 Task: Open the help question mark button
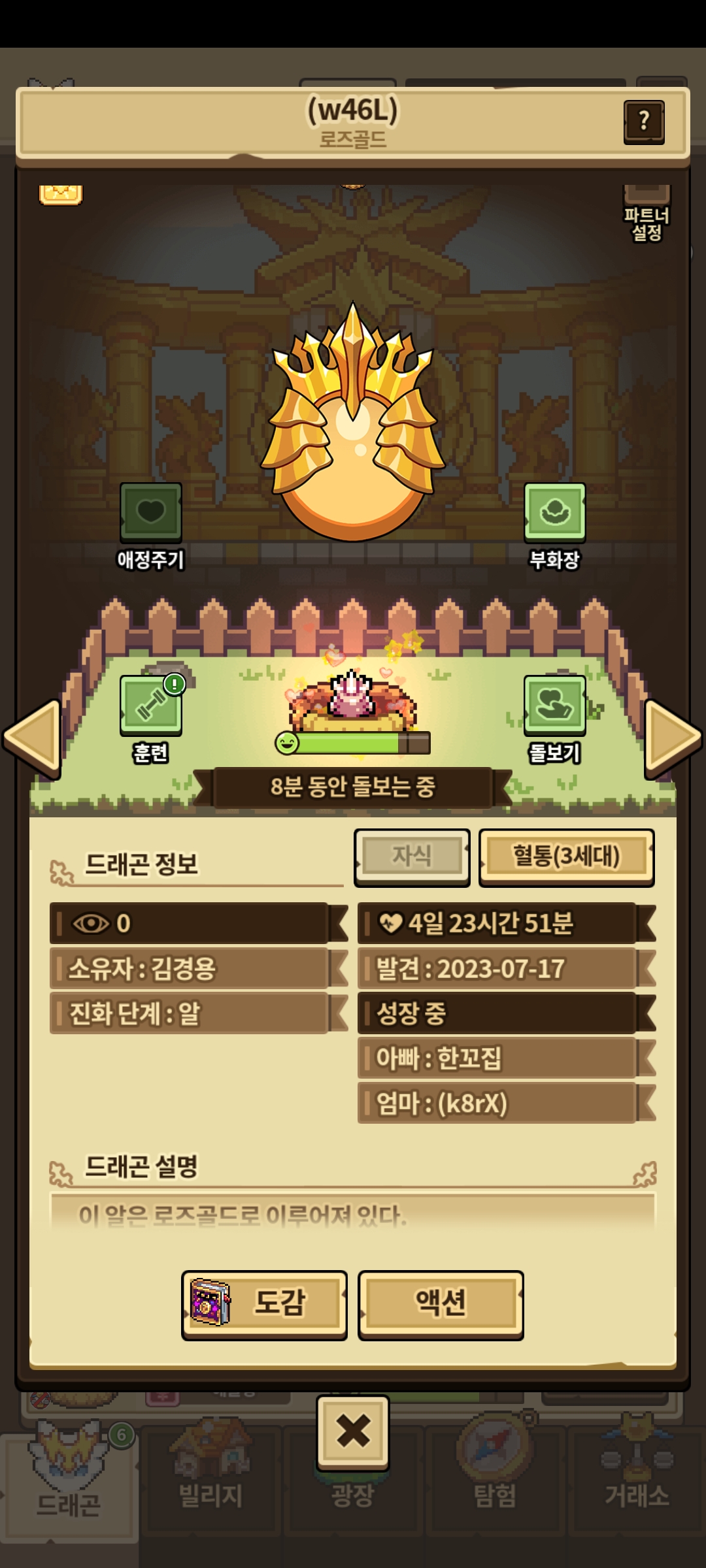644,122
